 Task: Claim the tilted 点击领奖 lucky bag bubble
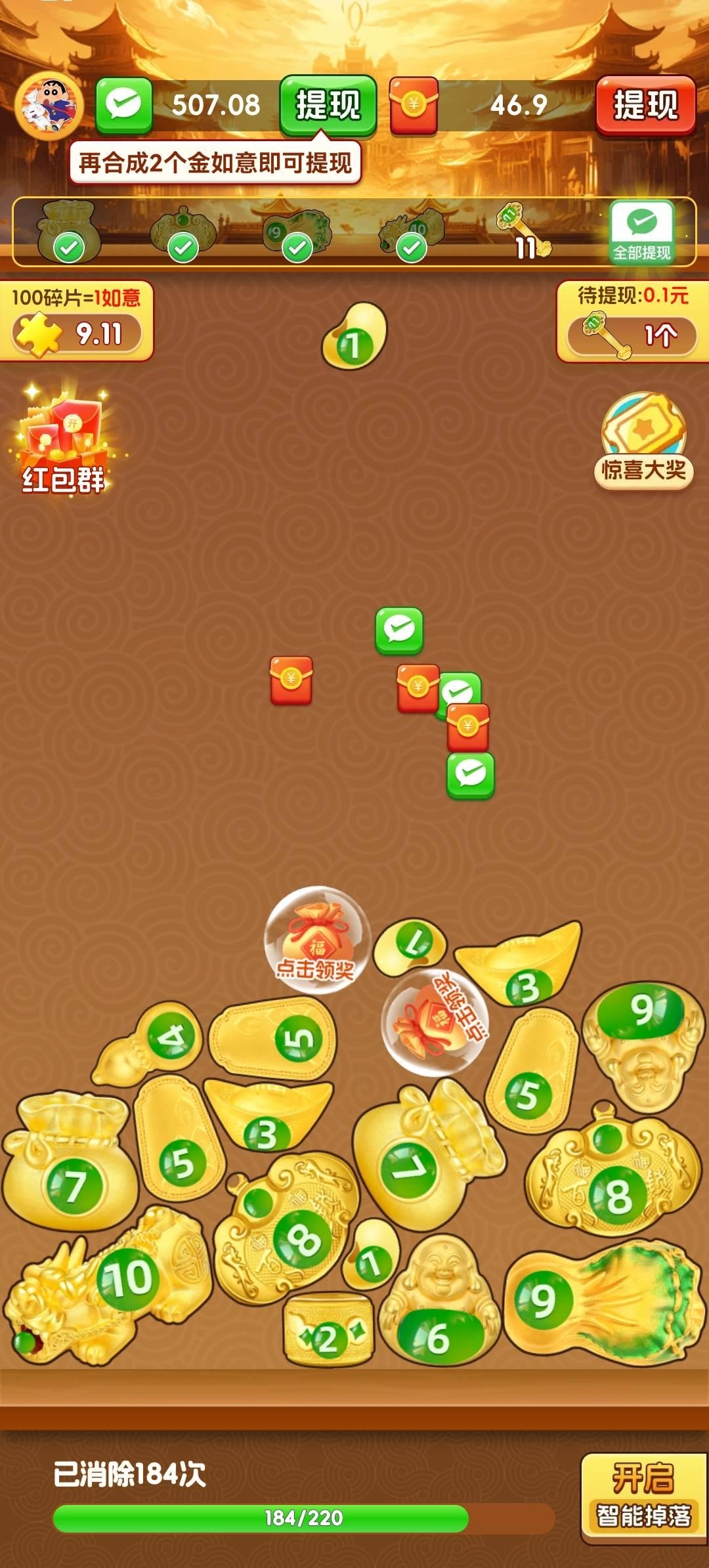[x=435, y=1022]
